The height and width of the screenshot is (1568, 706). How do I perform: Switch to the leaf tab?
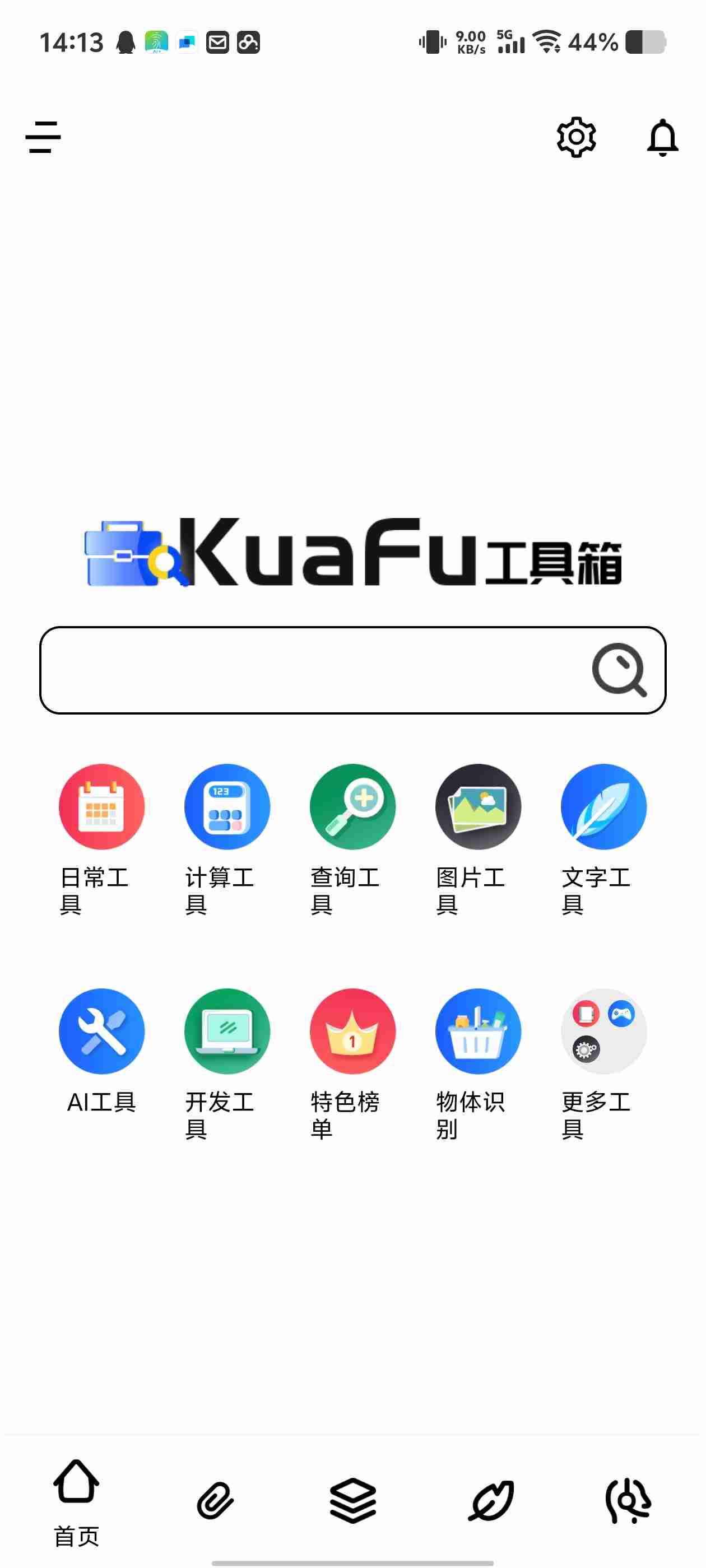[x=491, y=1500]
